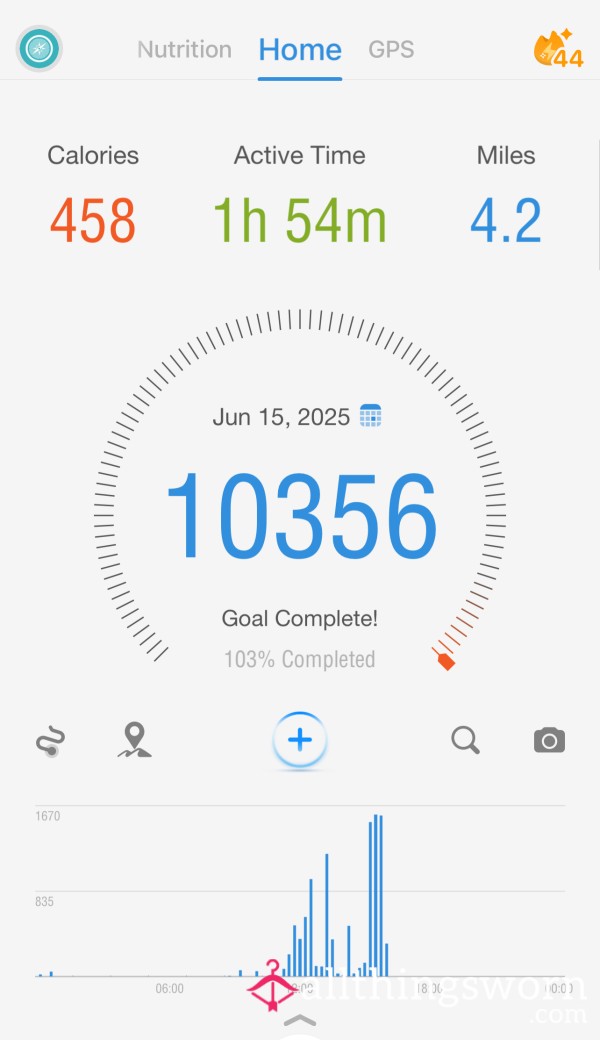600x1040 pixels.
Task: Switch to the Nutrition tab
Action: pyautogui.click(x=184, y=49)
